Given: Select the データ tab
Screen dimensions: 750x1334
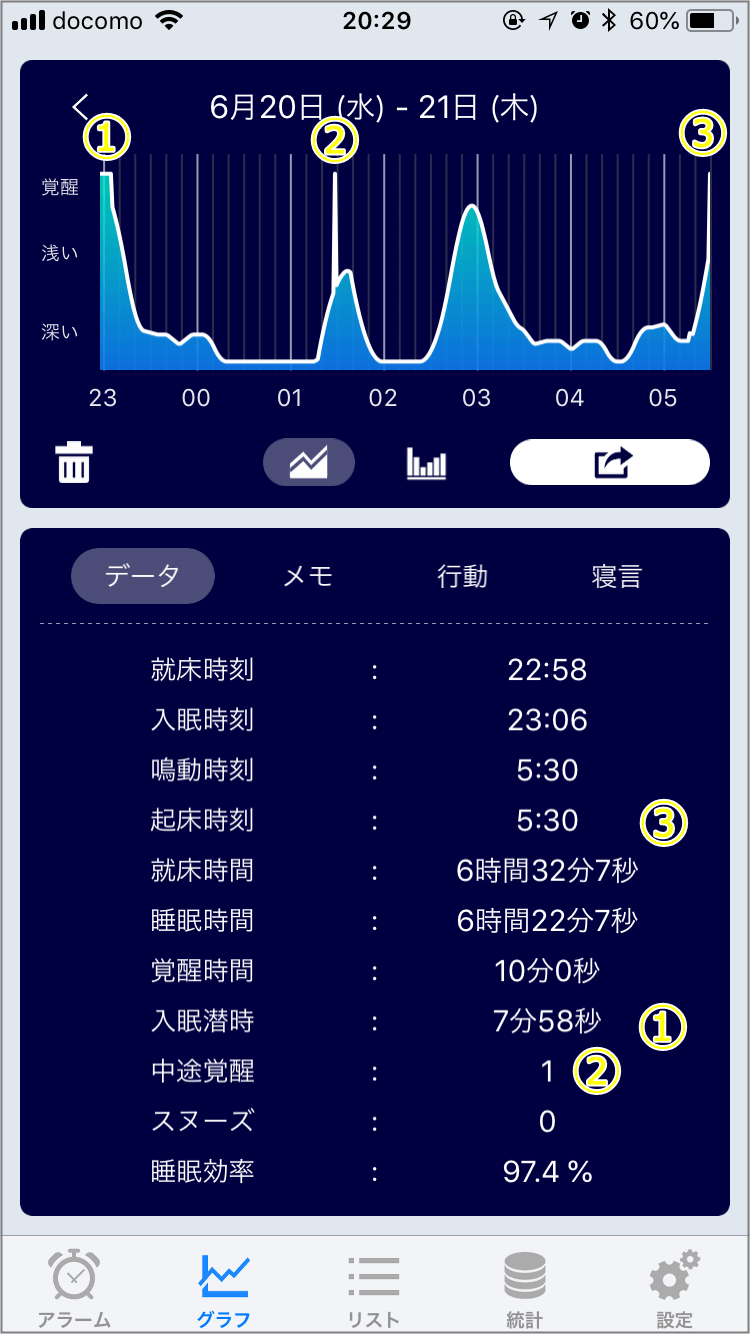Looking at the screenshot, I should click(x=143, y=576).
